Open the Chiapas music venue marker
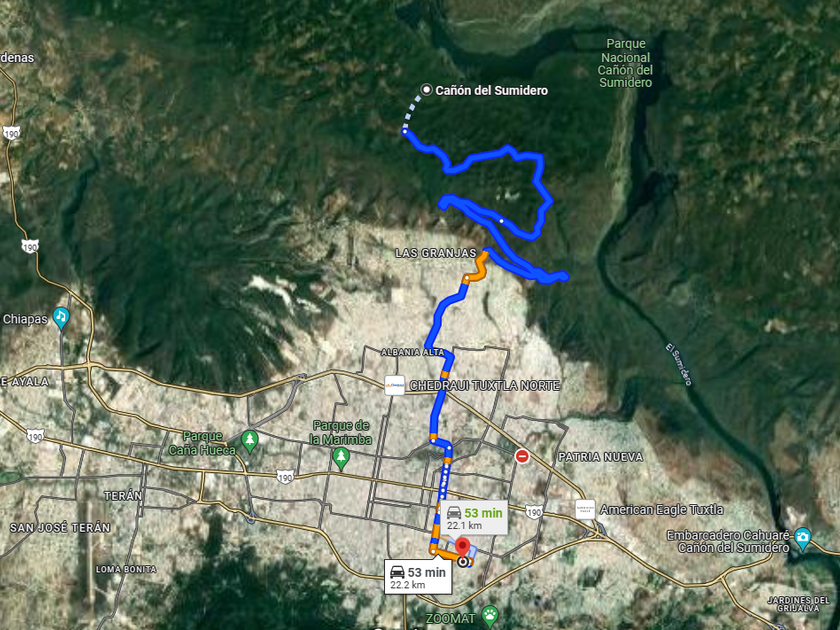Viewport: 840px width, 630px height. point(62,318)
